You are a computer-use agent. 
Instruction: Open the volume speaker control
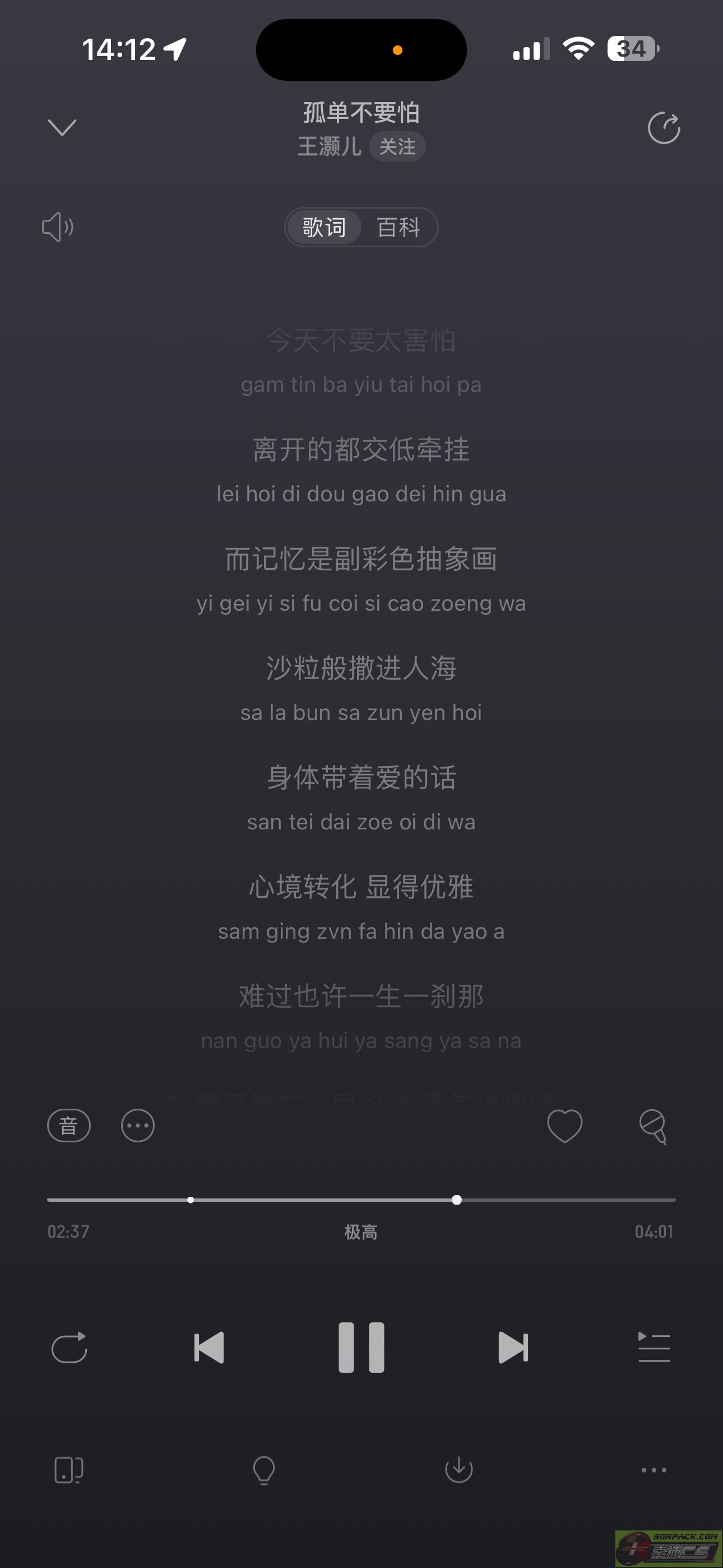point(58,227)
